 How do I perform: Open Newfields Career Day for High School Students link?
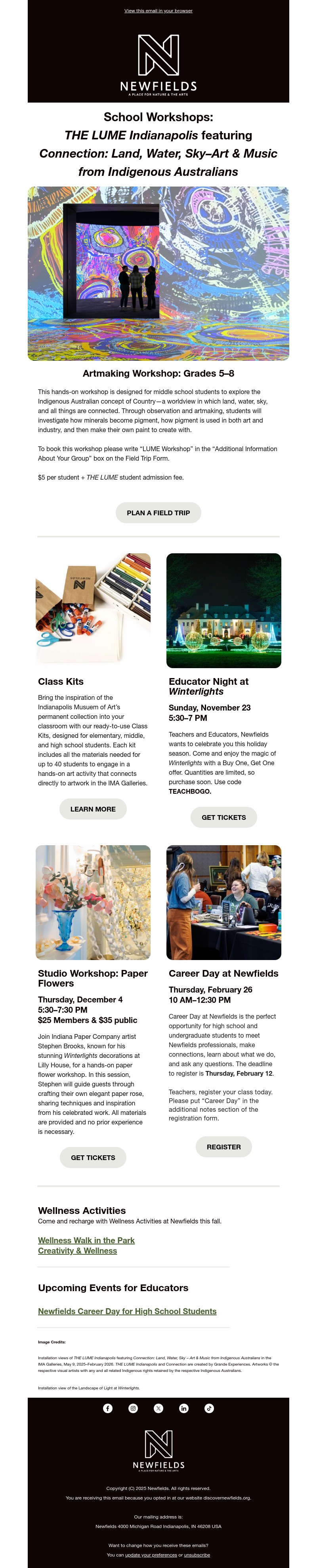tap(127, 1311)
